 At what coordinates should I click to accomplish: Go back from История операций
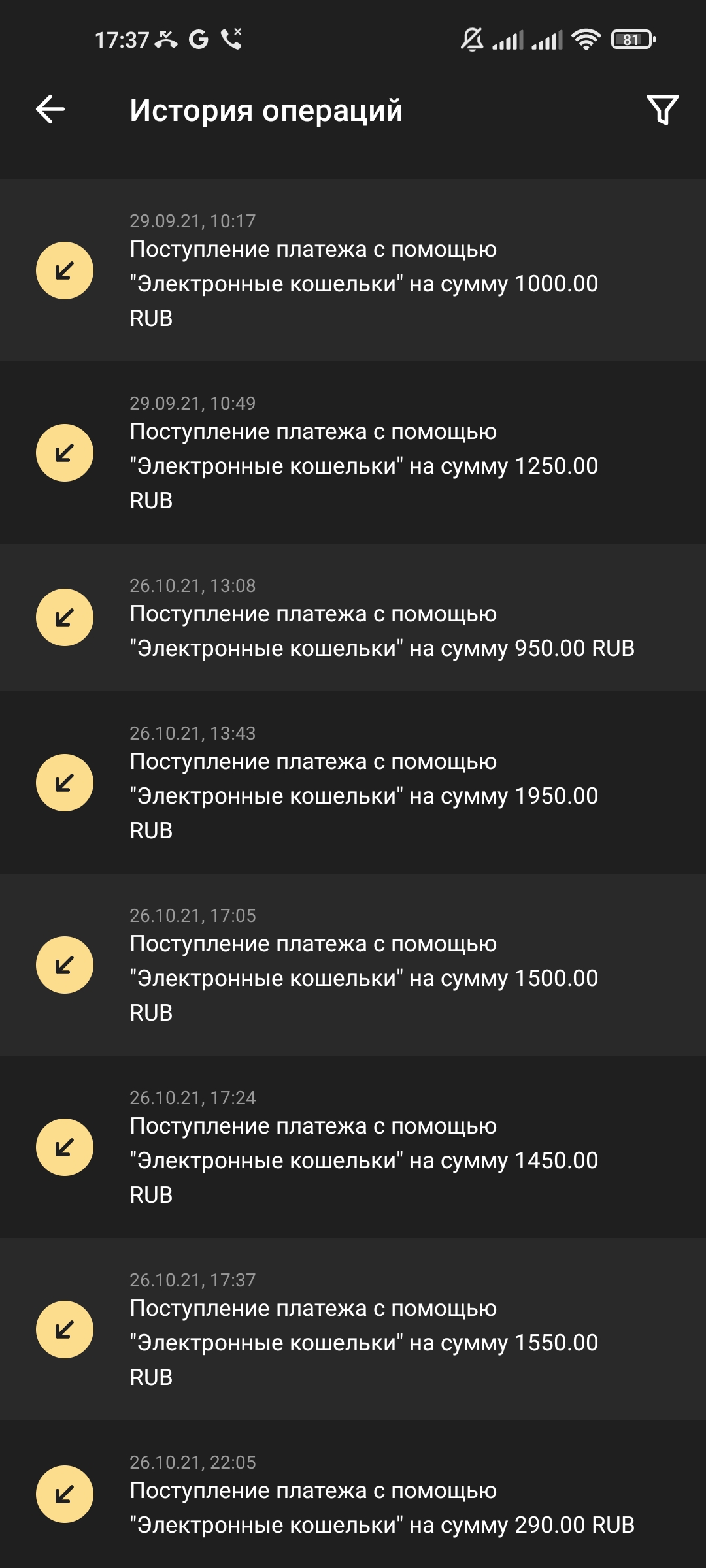[x=50, y=109]
